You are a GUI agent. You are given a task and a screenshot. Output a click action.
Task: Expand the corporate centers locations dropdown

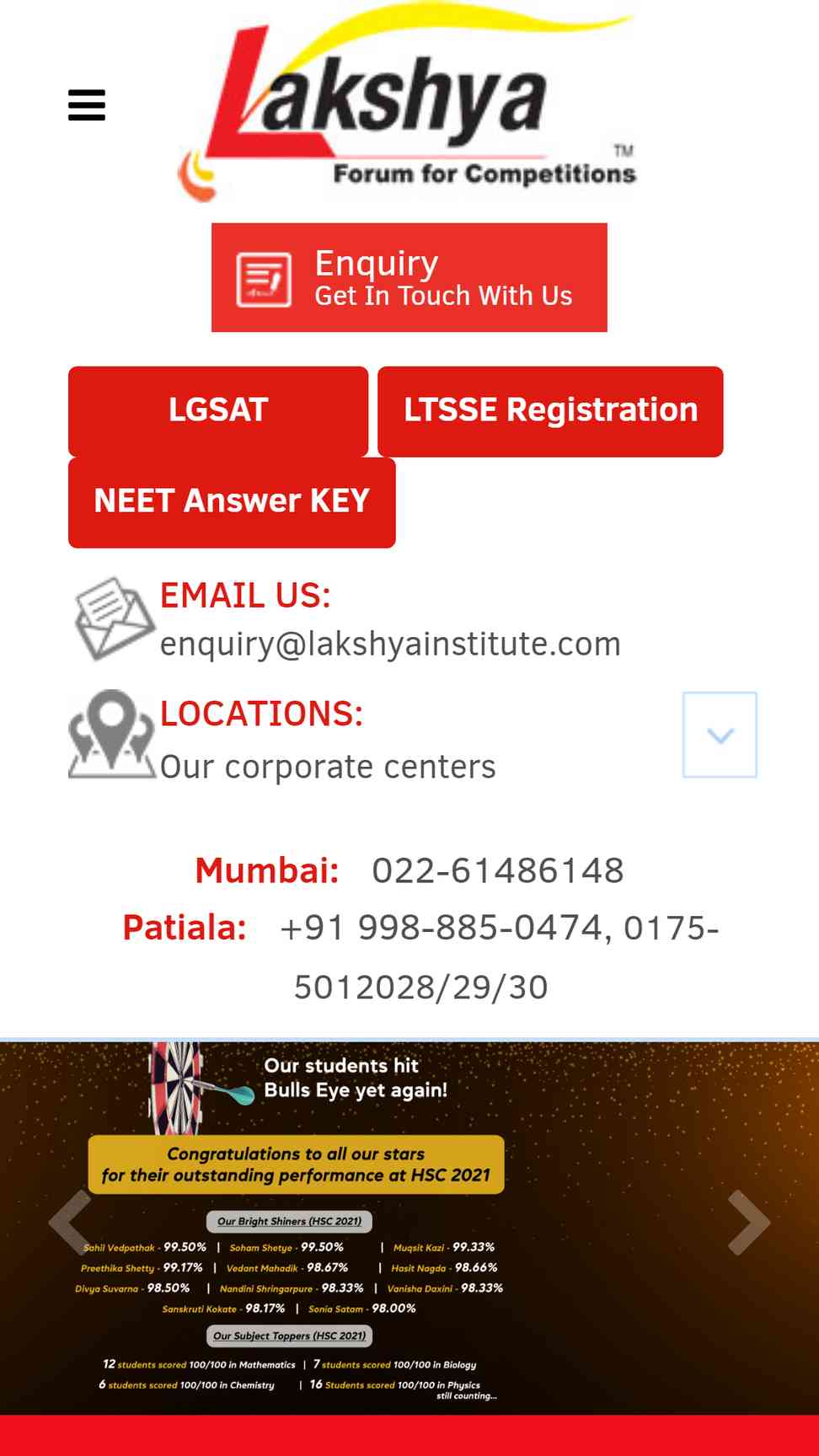click(720, 735)
